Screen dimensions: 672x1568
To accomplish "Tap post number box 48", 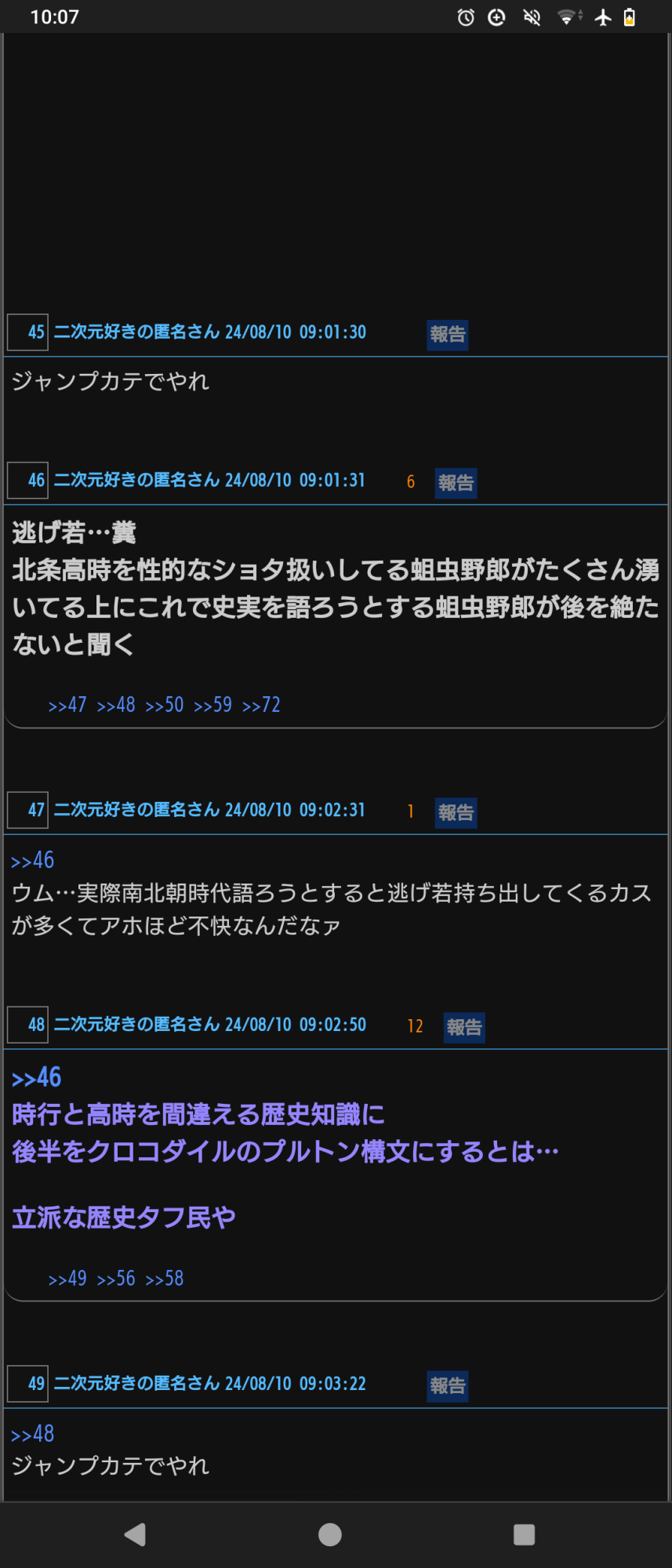I will click(28, 1025).
